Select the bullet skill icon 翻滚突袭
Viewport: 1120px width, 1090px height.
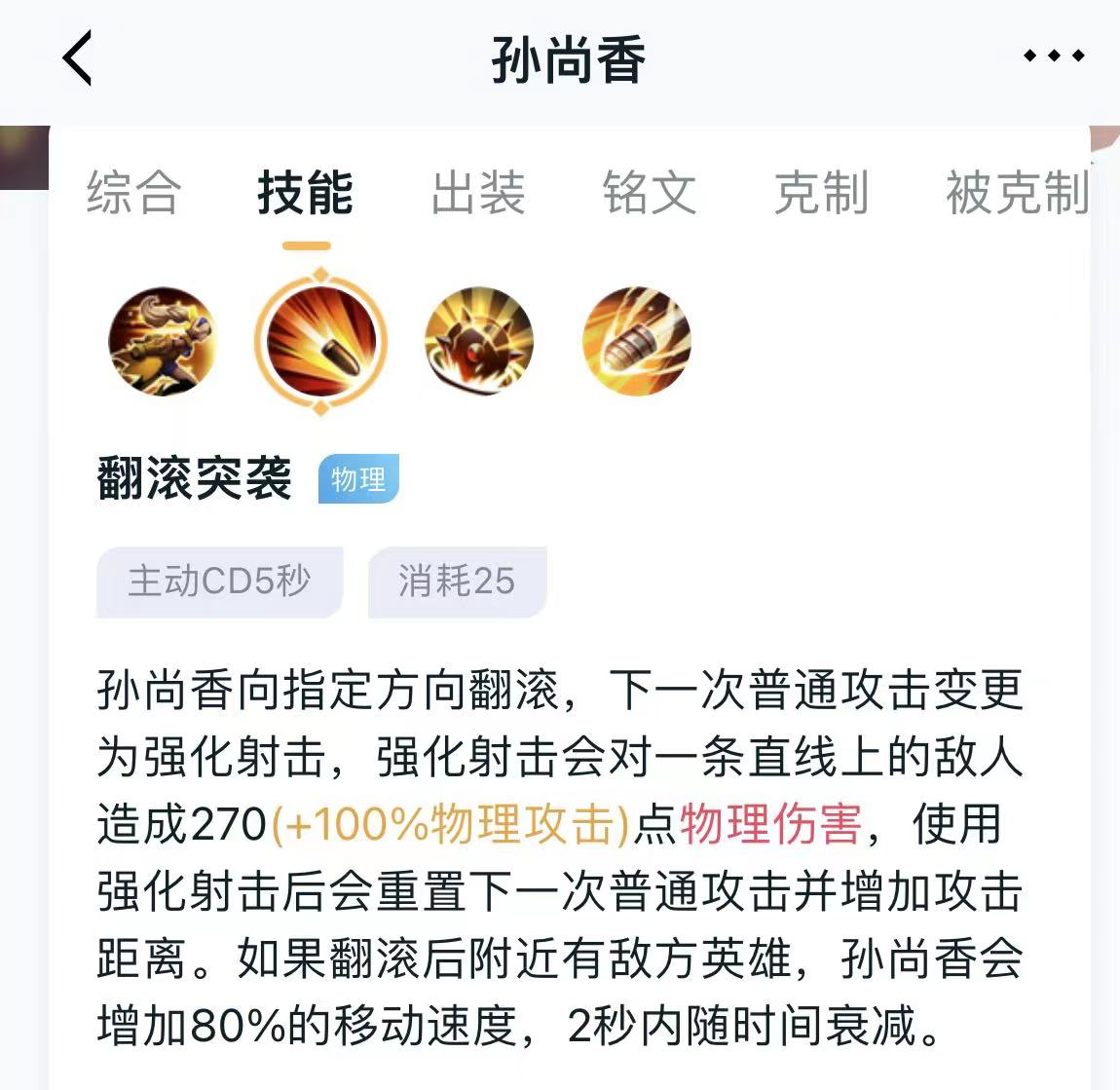pos(321,341)
